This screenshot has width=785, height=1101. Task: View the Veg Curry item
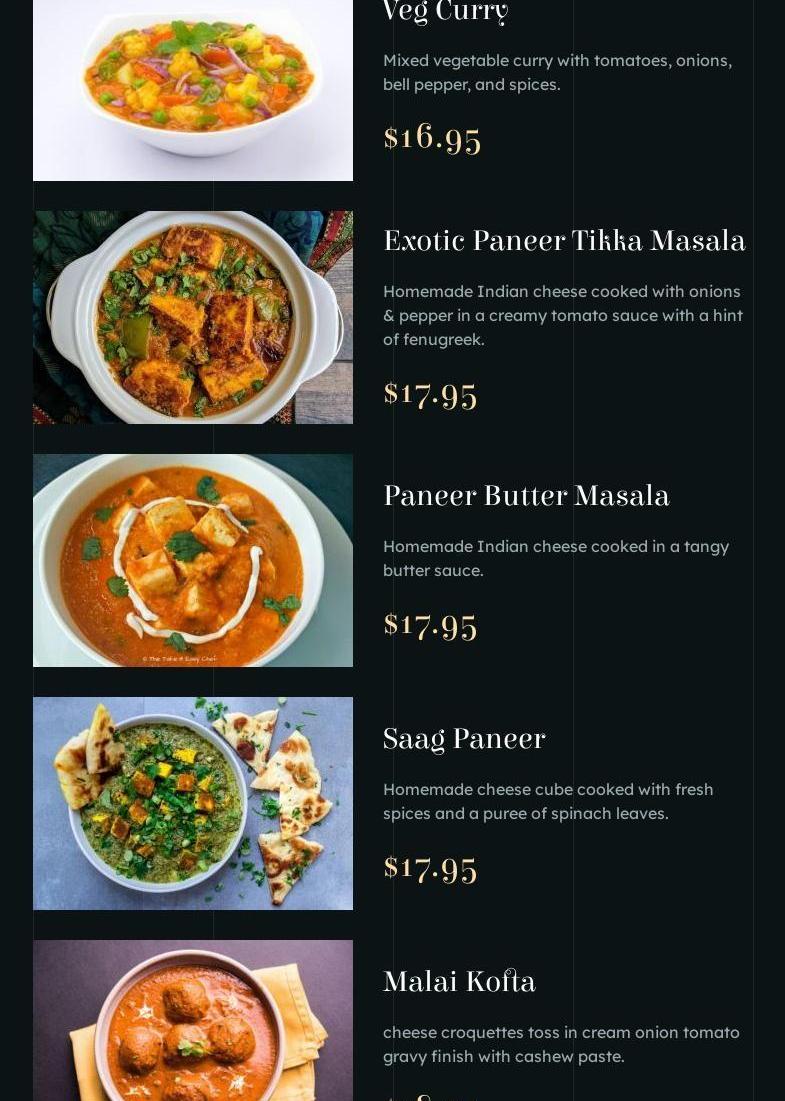(x=446, y=12)
